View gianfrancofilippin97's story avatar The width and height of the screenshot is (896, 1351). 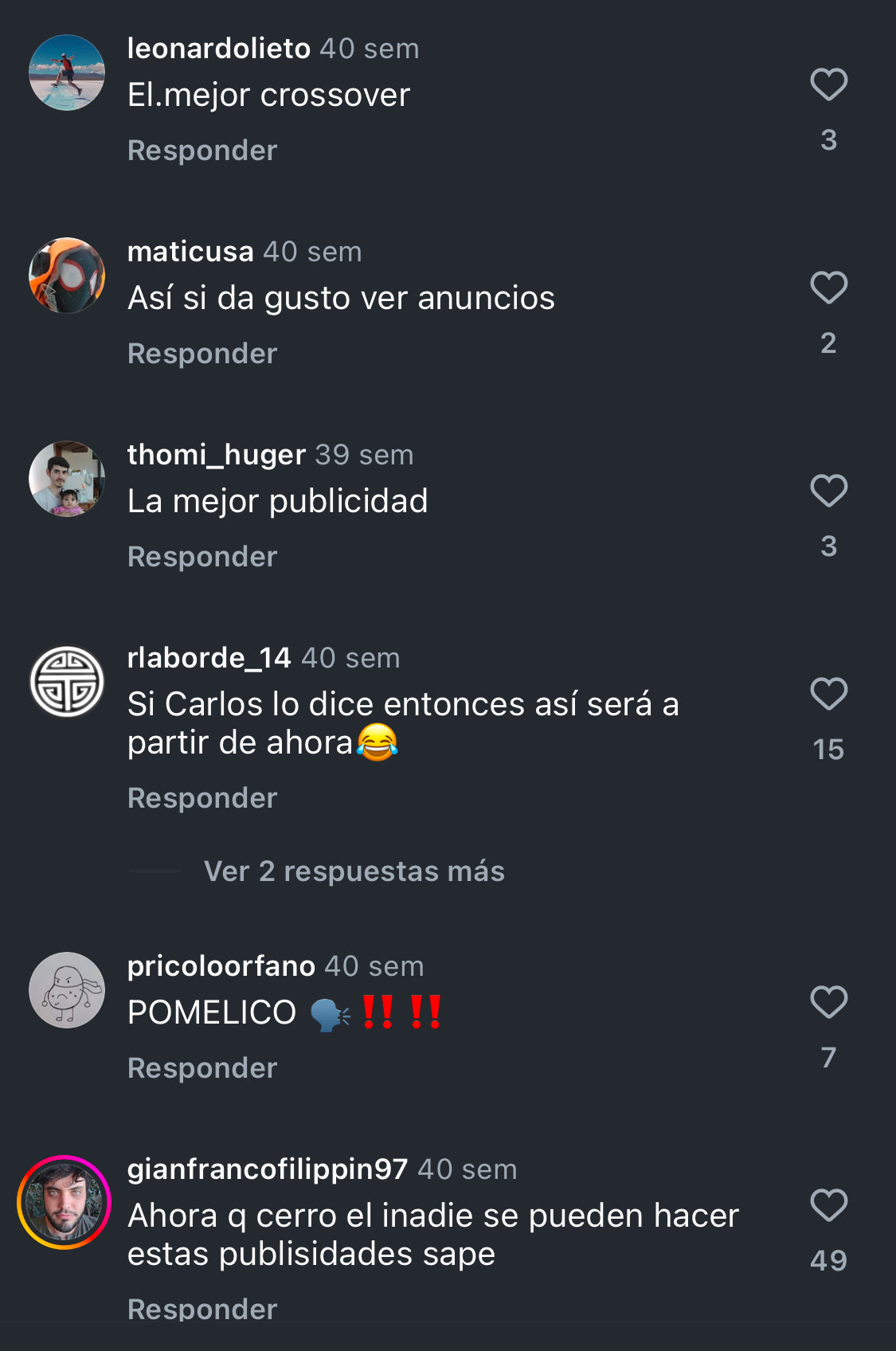point(64,1202)
